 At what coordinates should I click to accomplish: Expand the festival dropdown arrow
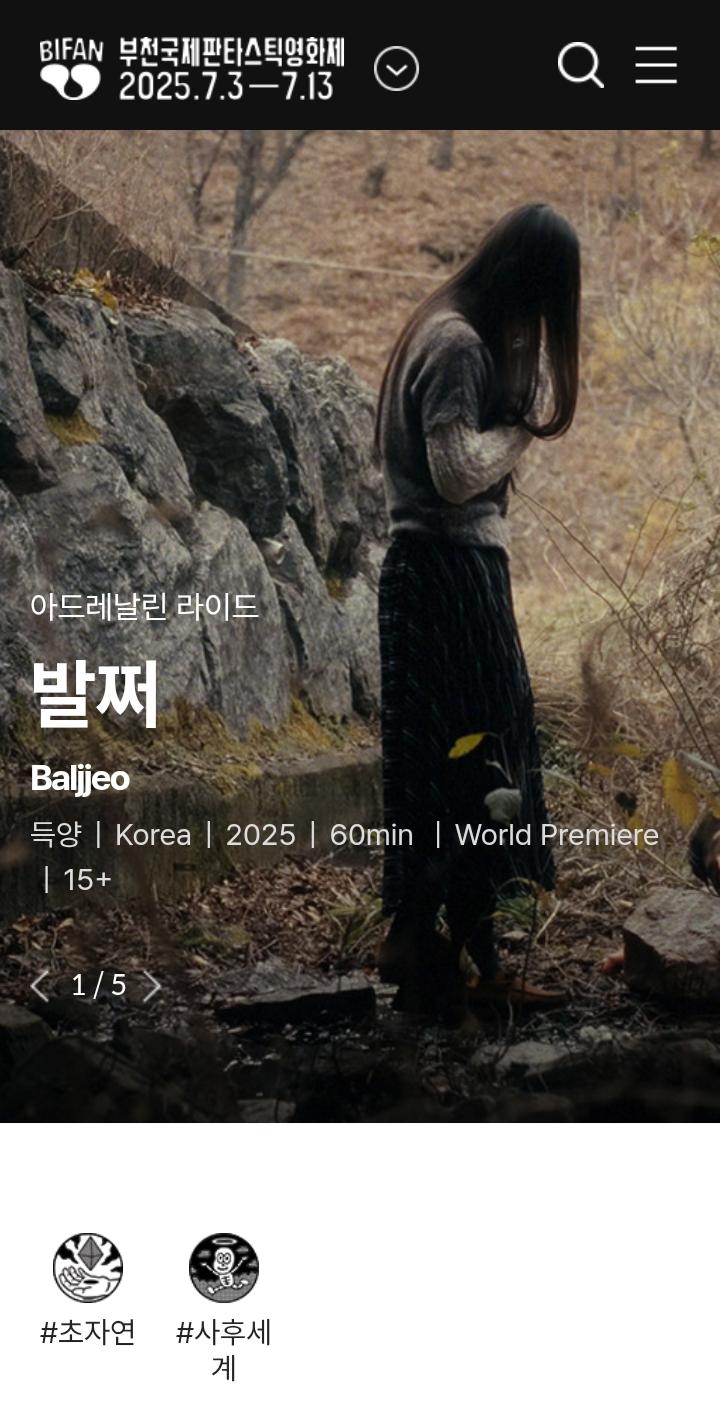(x=396, y=69)
